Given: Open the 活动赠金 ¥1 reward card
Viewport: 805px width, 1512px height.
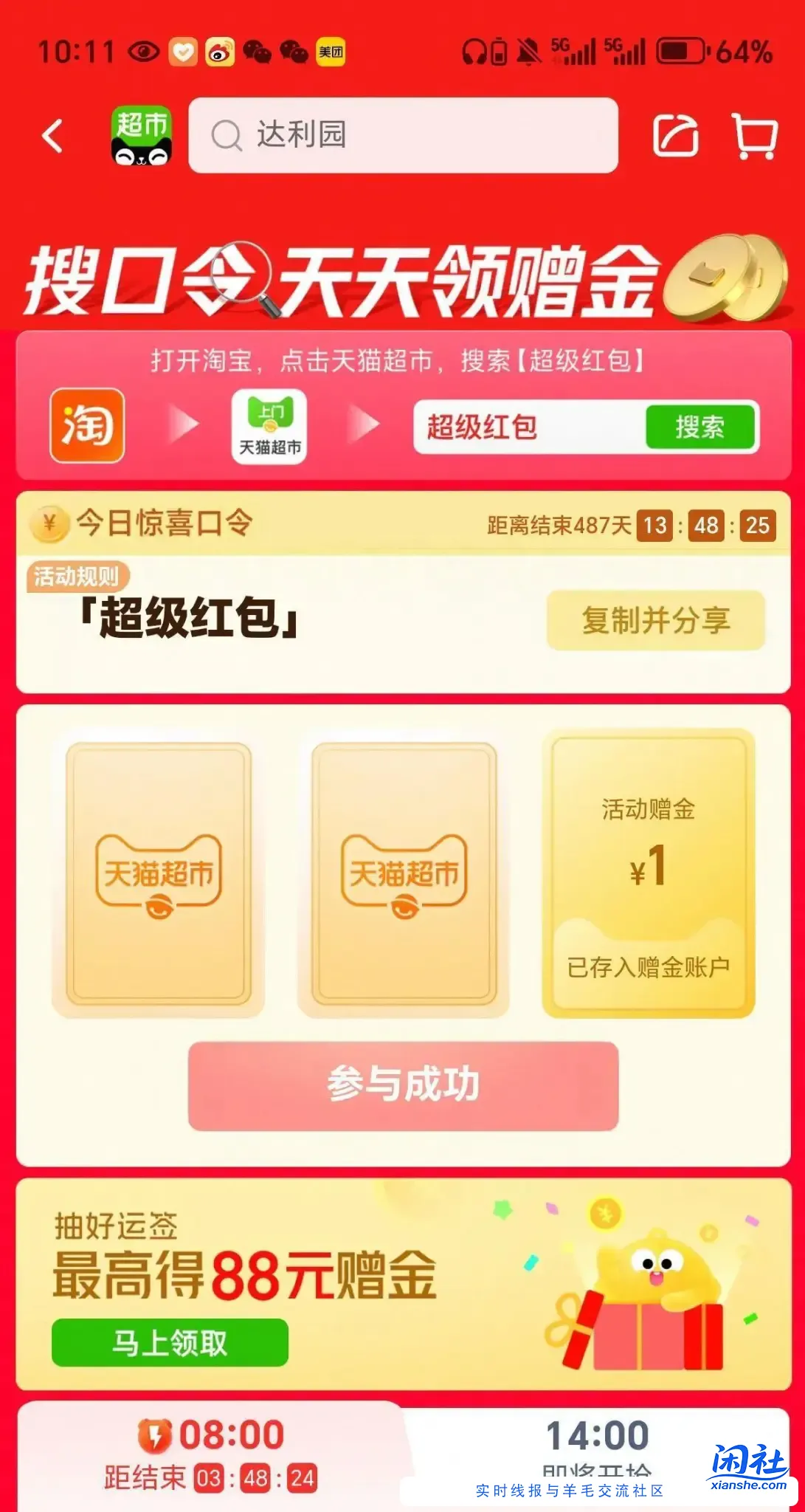Looking at the screenshot, I should [x=648, y=873].
